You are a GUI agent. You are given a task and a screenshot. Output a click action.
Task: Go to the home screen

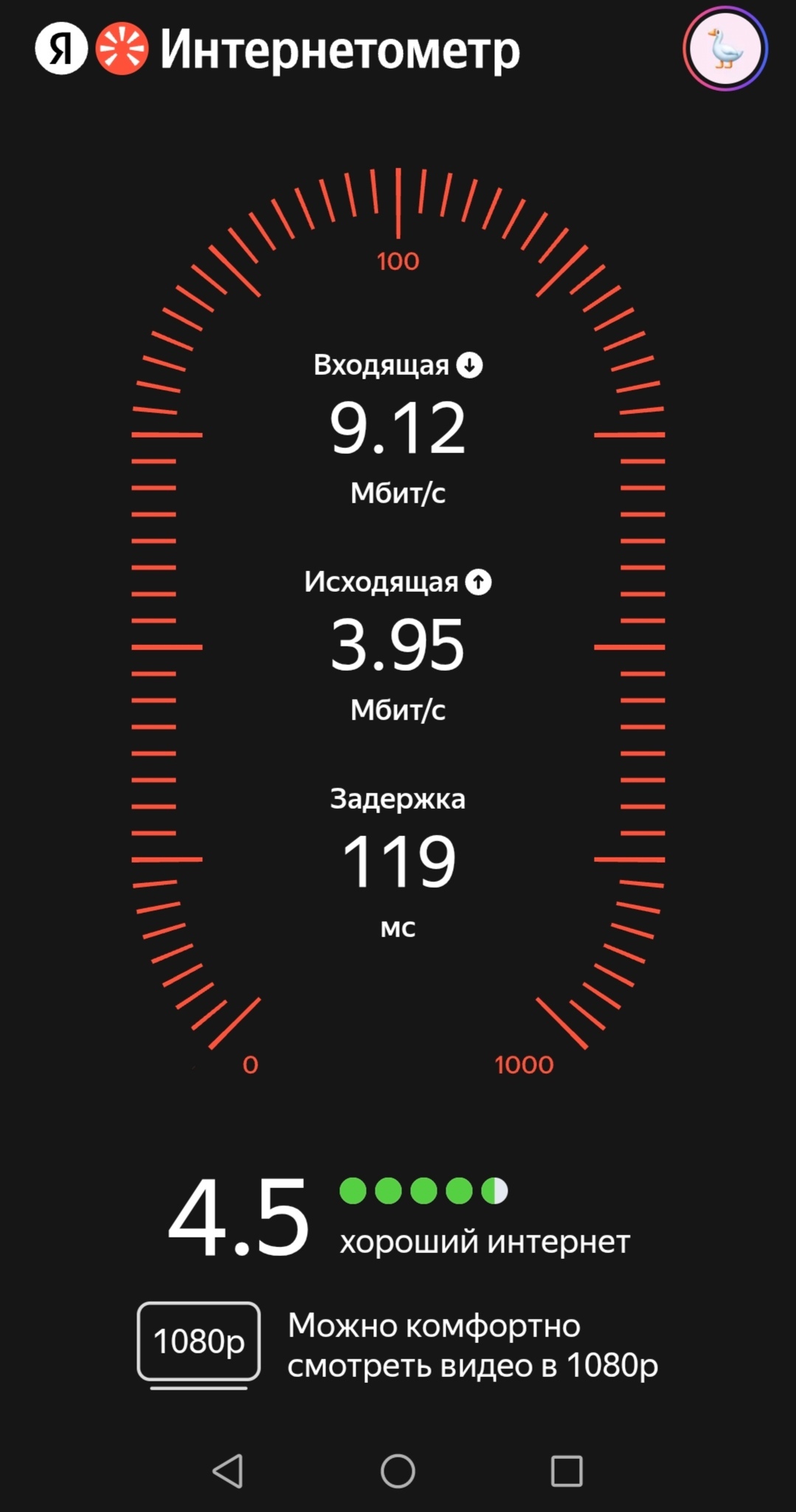(398, 1471)
